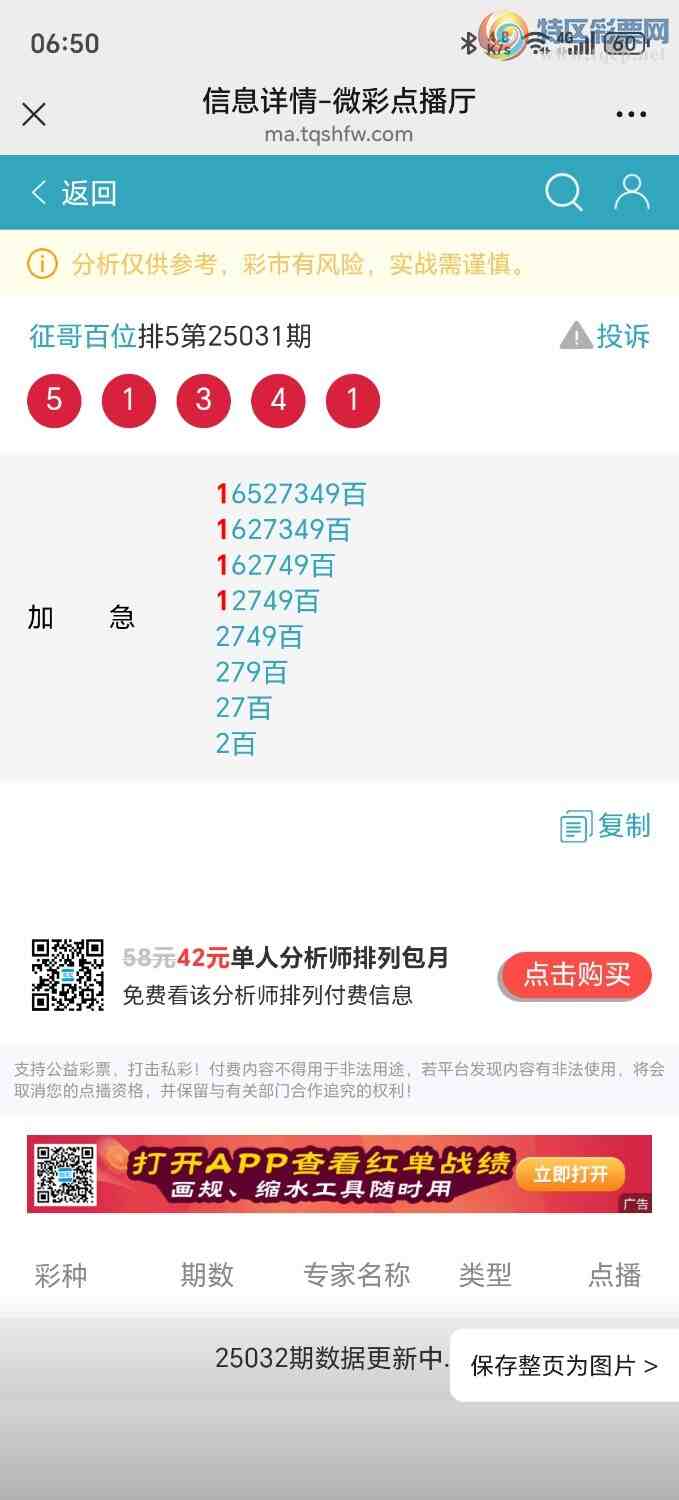Tap 投诉 to report this content

[x=606, y=337]
